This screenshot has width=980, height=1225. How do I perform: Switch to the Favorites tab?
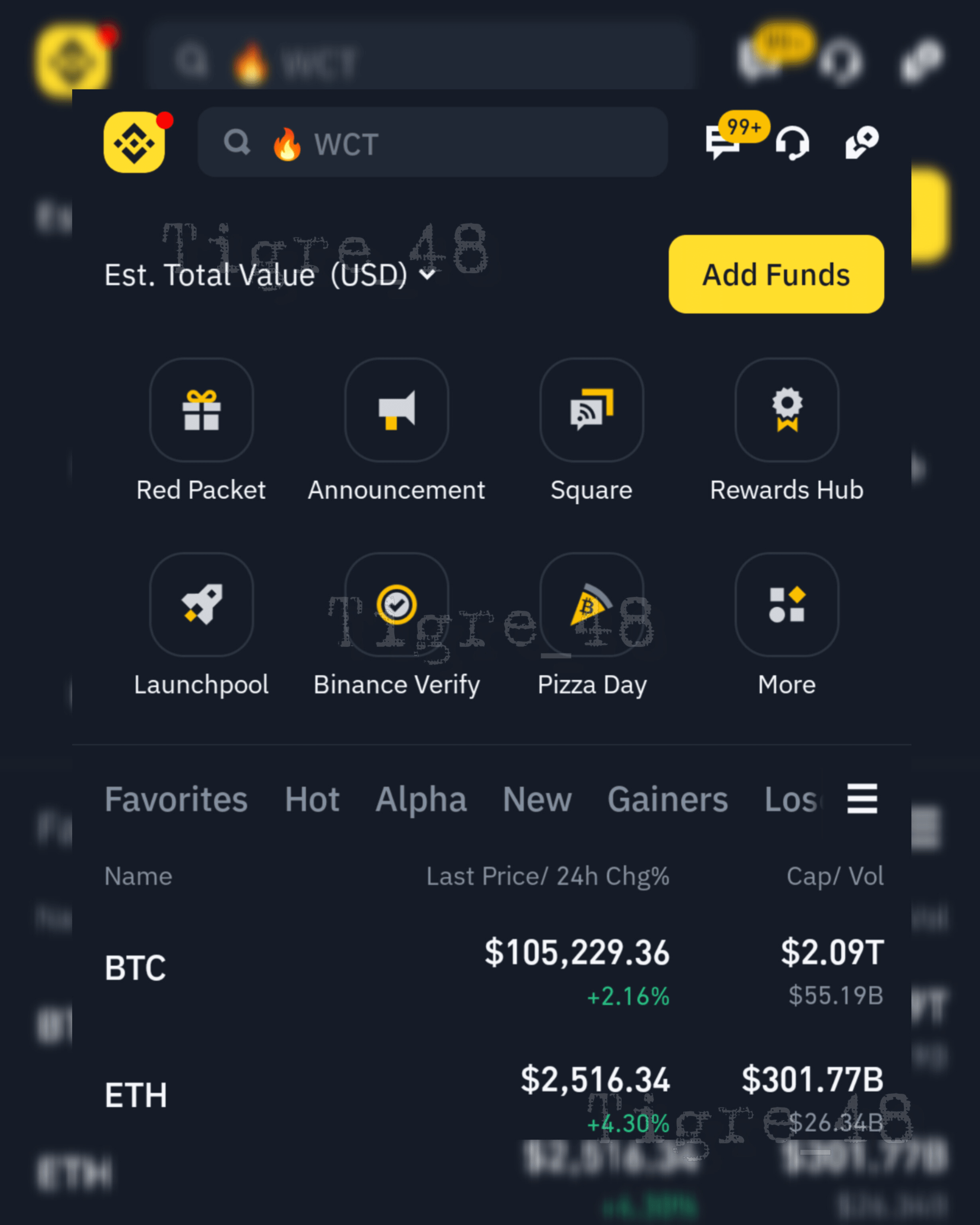[x=176, y=800]
